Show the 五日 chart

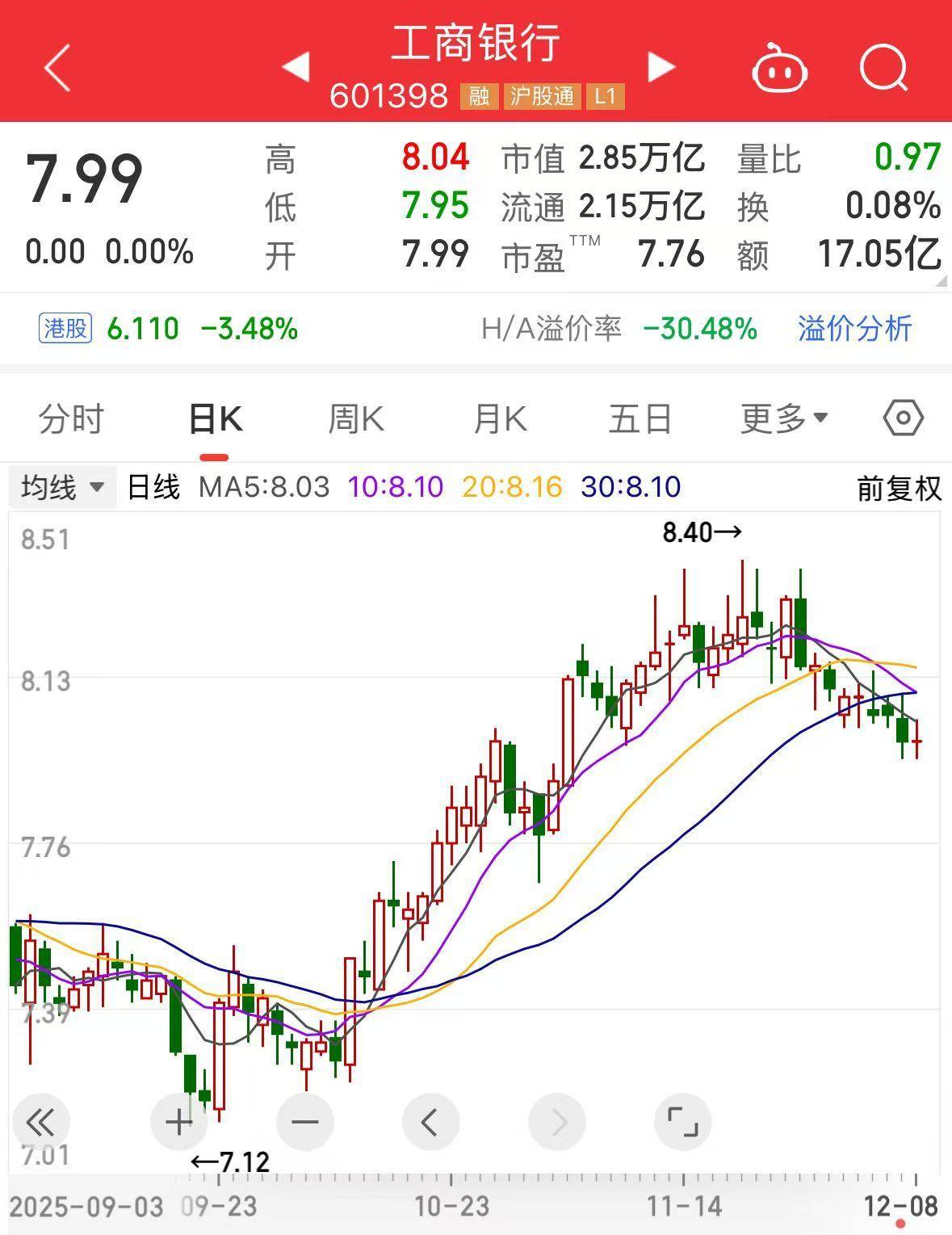pyautogui.click(x=640, y=420)
